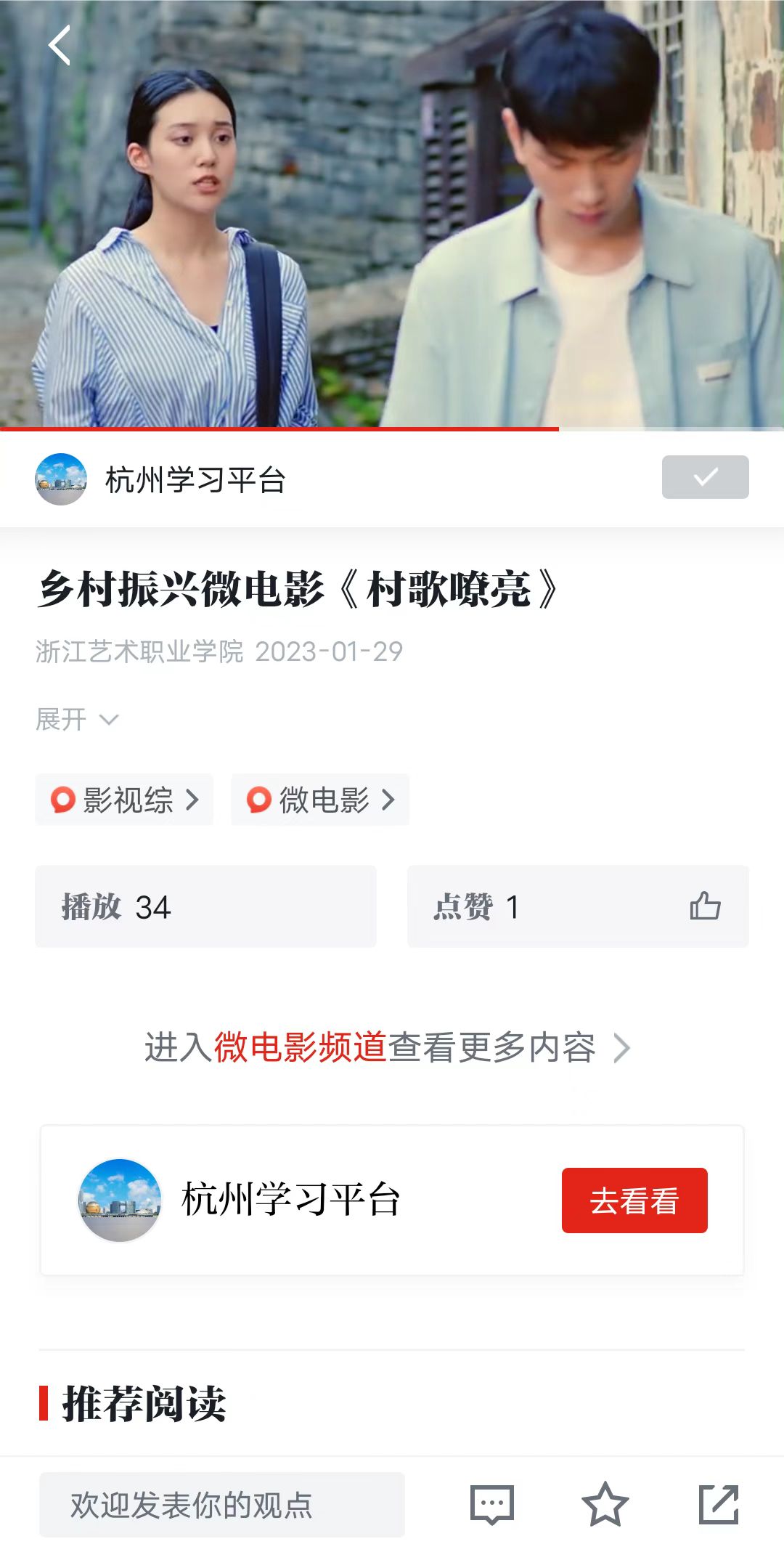This screenshot has width=784, height=1552.
Task: Go back using the top-left arrow
Action: (x=60, y=45)
